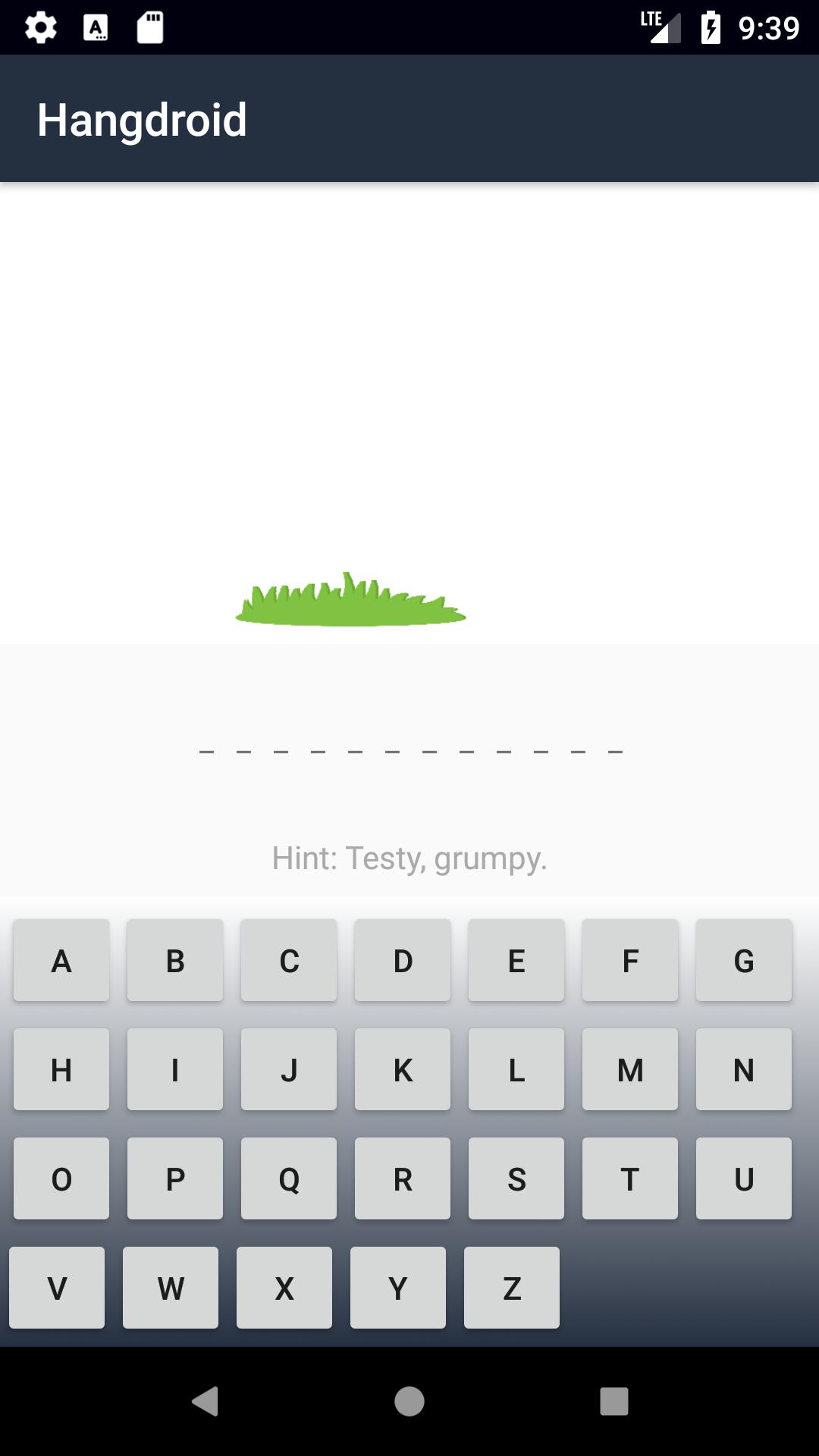Tap the Hangdroid title in the app bar
Screen dimensions: 819x1456
click(143, 119)
